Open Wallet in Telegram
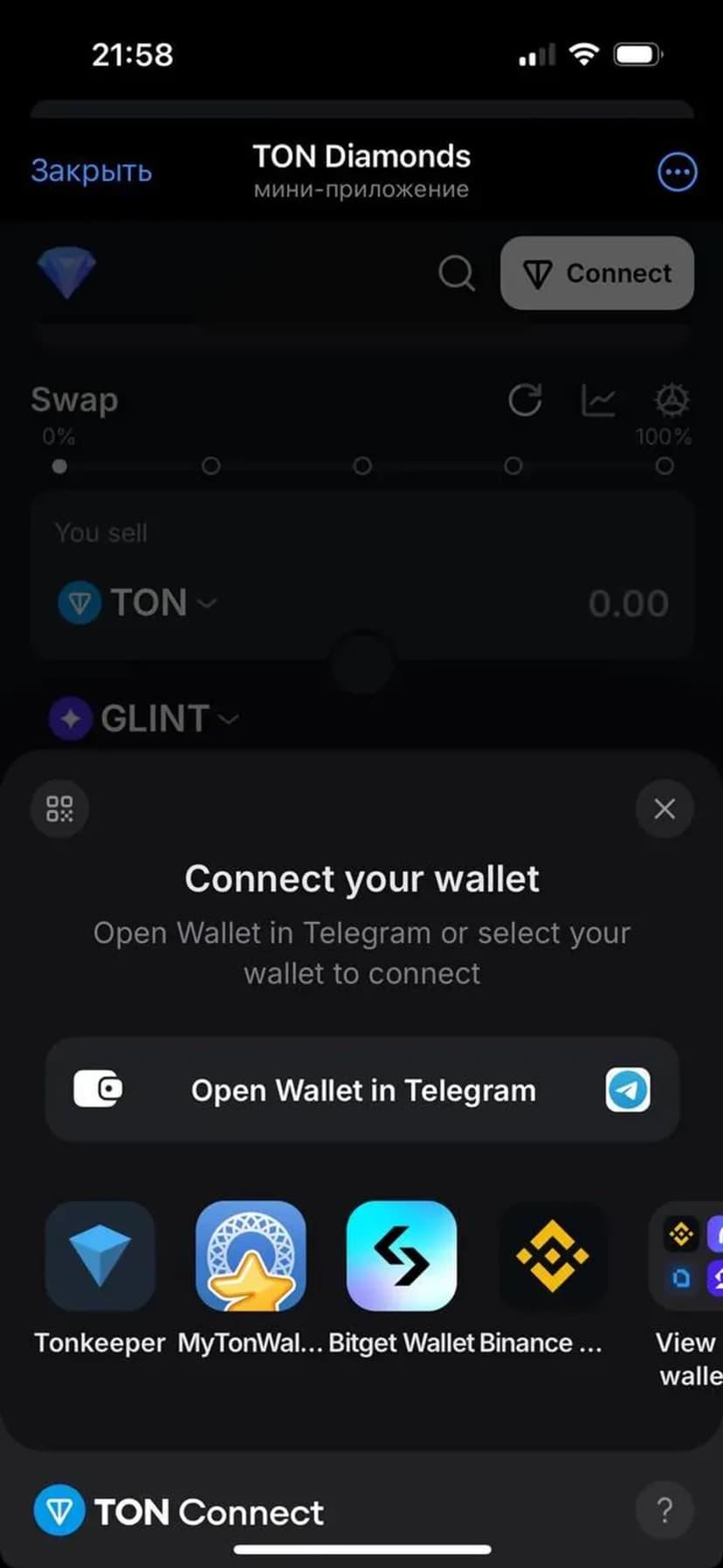 tap(362, 1090)
